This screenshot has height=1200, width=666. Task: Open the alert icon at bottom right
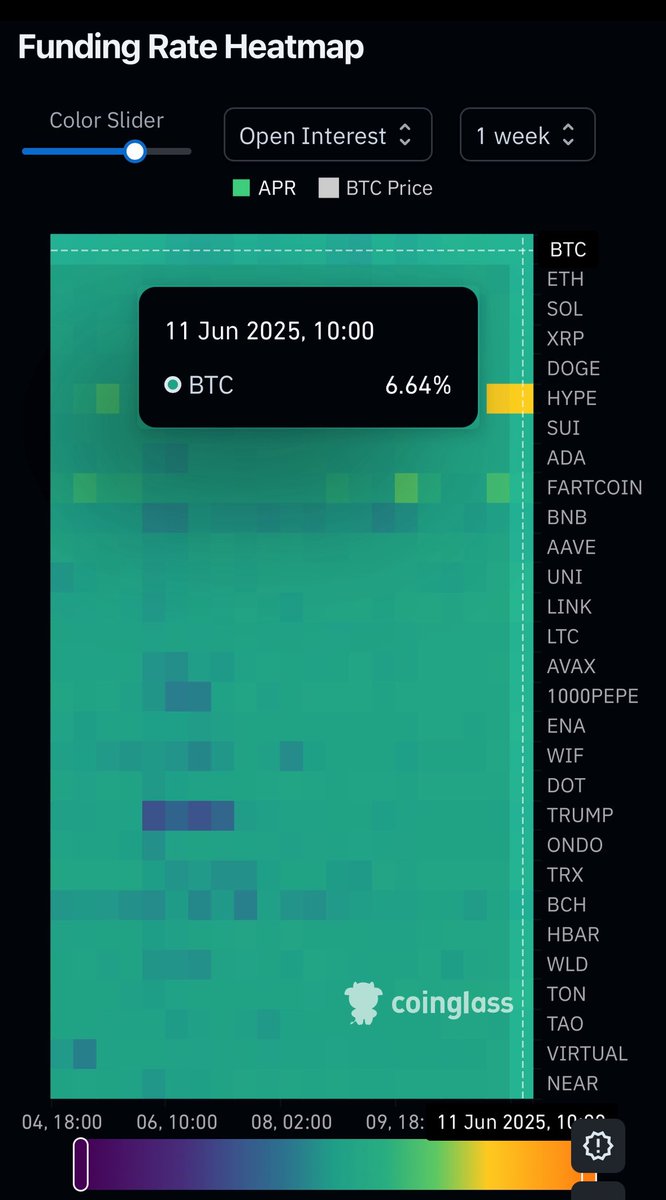pos(598,1145)
